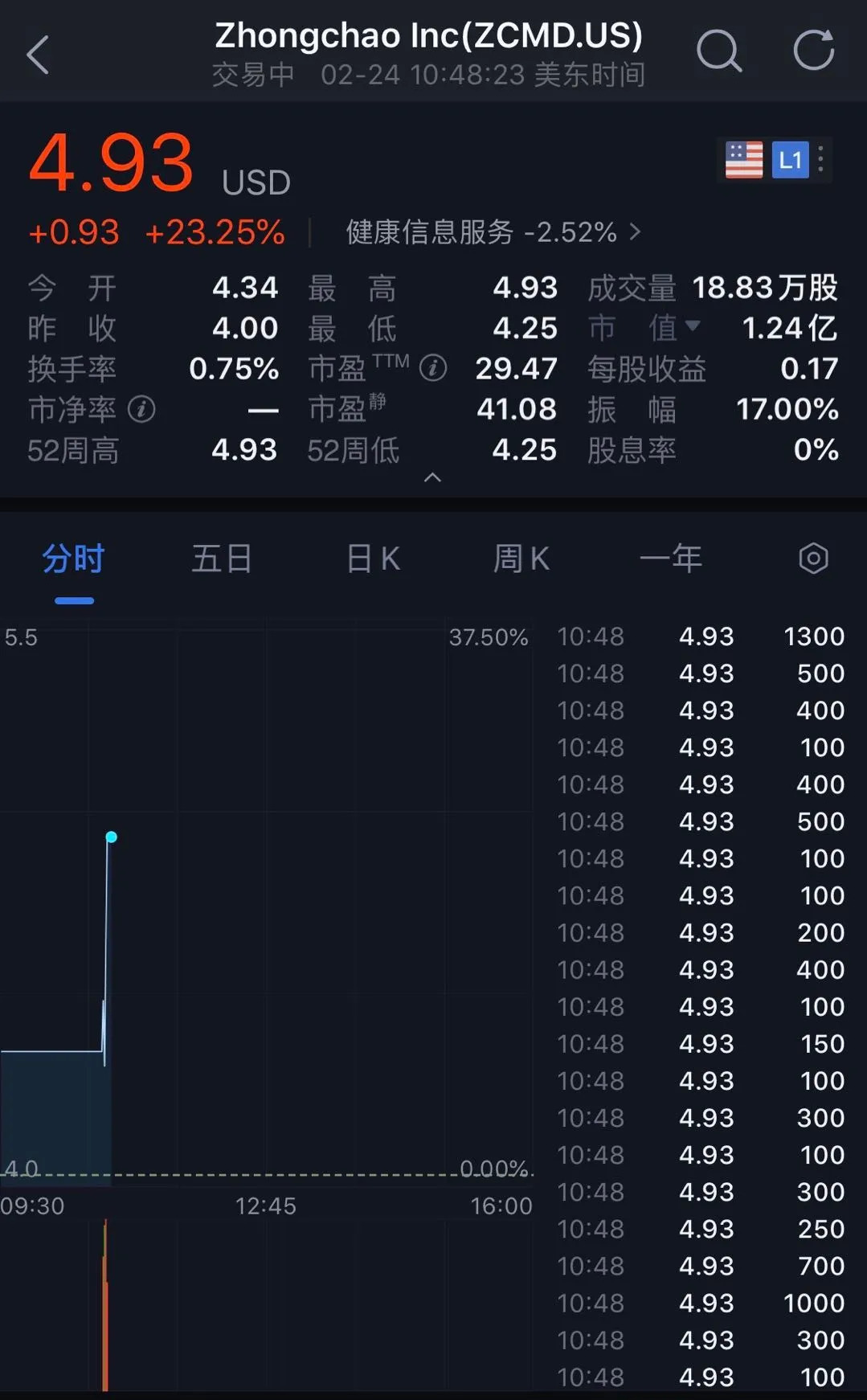The height and width of the screenshot is (1400, 867).
Task: Select the 分时 chart tab
Action: 74,559
